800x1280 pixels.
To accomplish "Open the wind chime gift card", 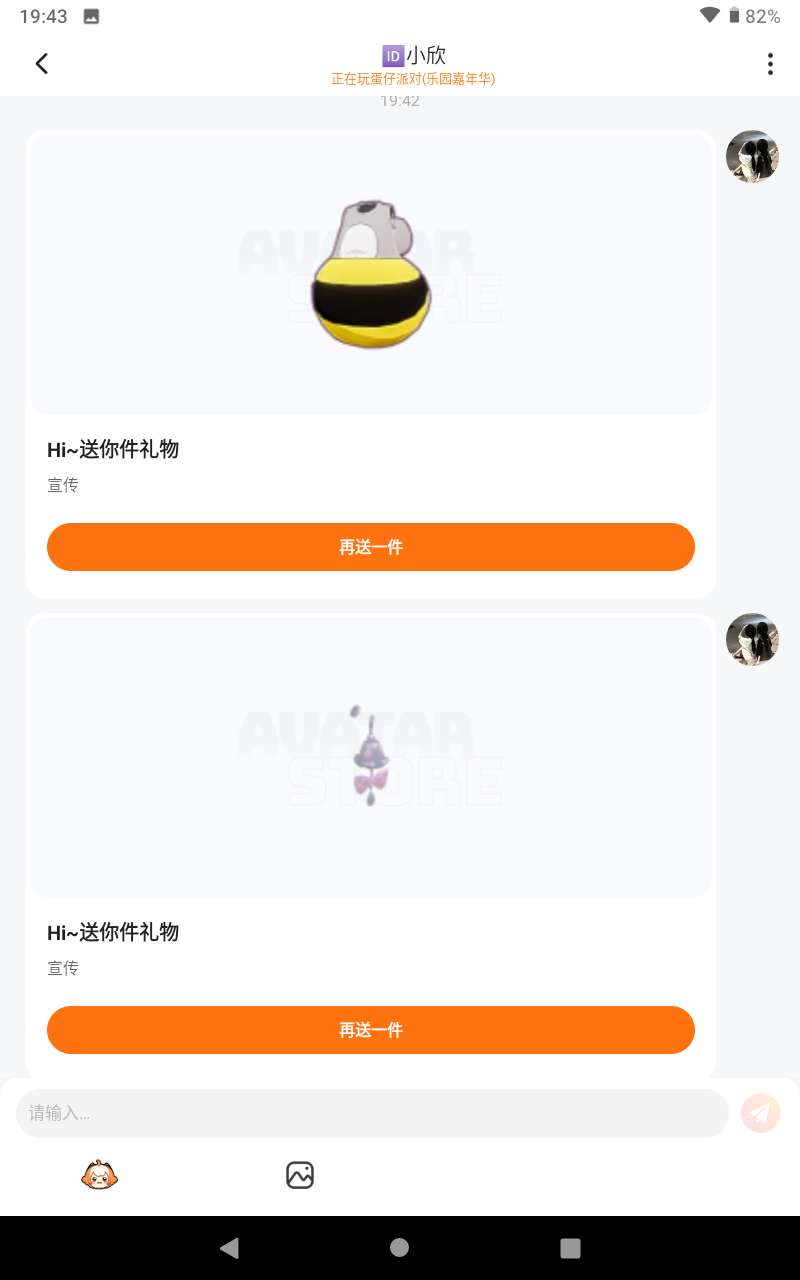I will [370, 757].
